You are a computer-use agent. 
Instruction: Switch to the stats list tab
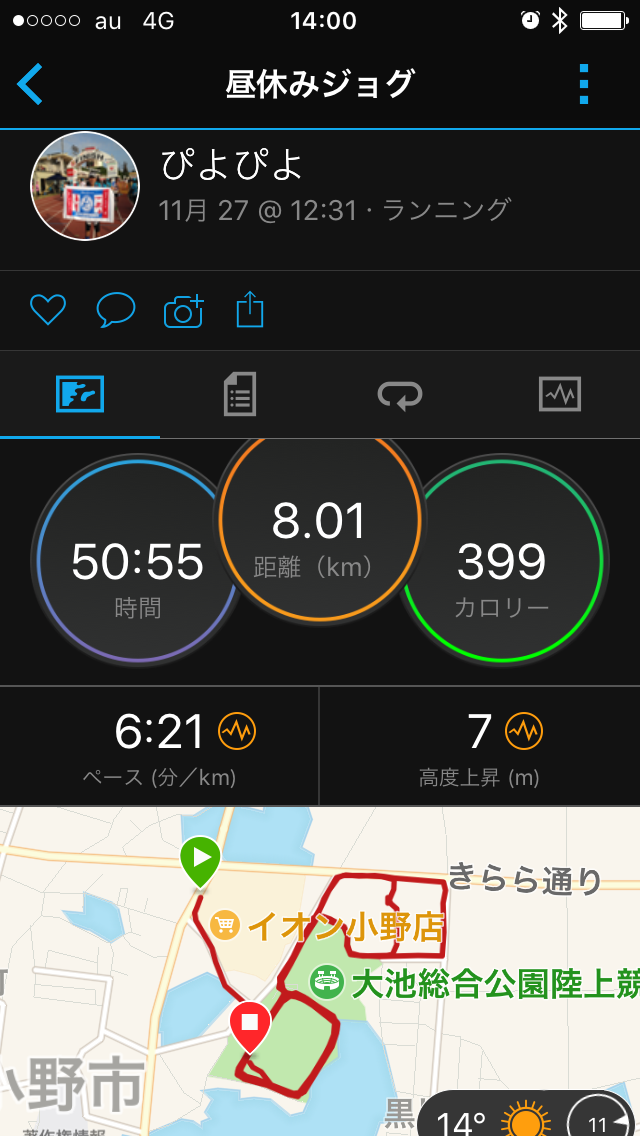click(240, 395)
